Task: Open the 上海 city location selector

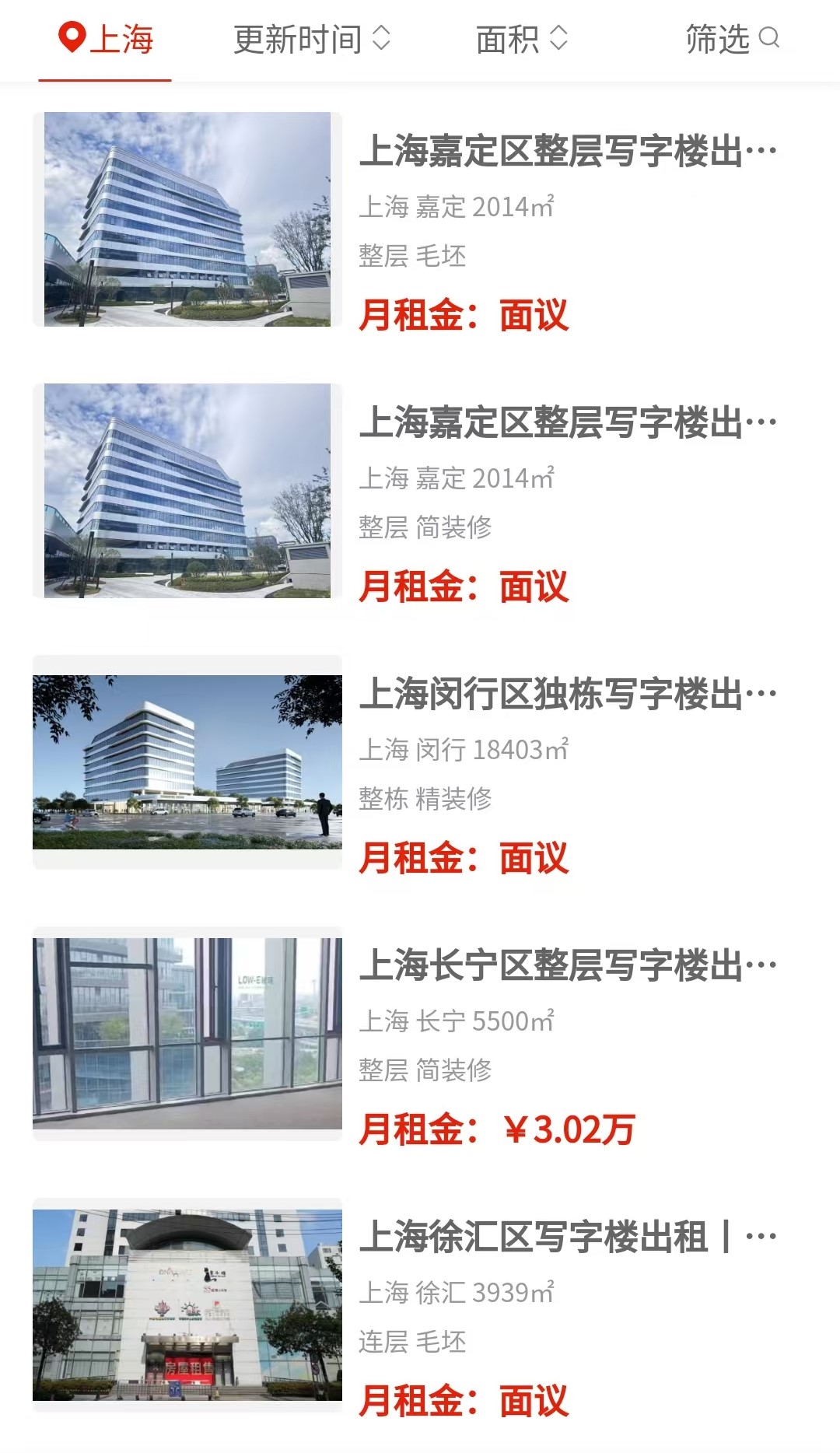Action: [x=106, y=39]
